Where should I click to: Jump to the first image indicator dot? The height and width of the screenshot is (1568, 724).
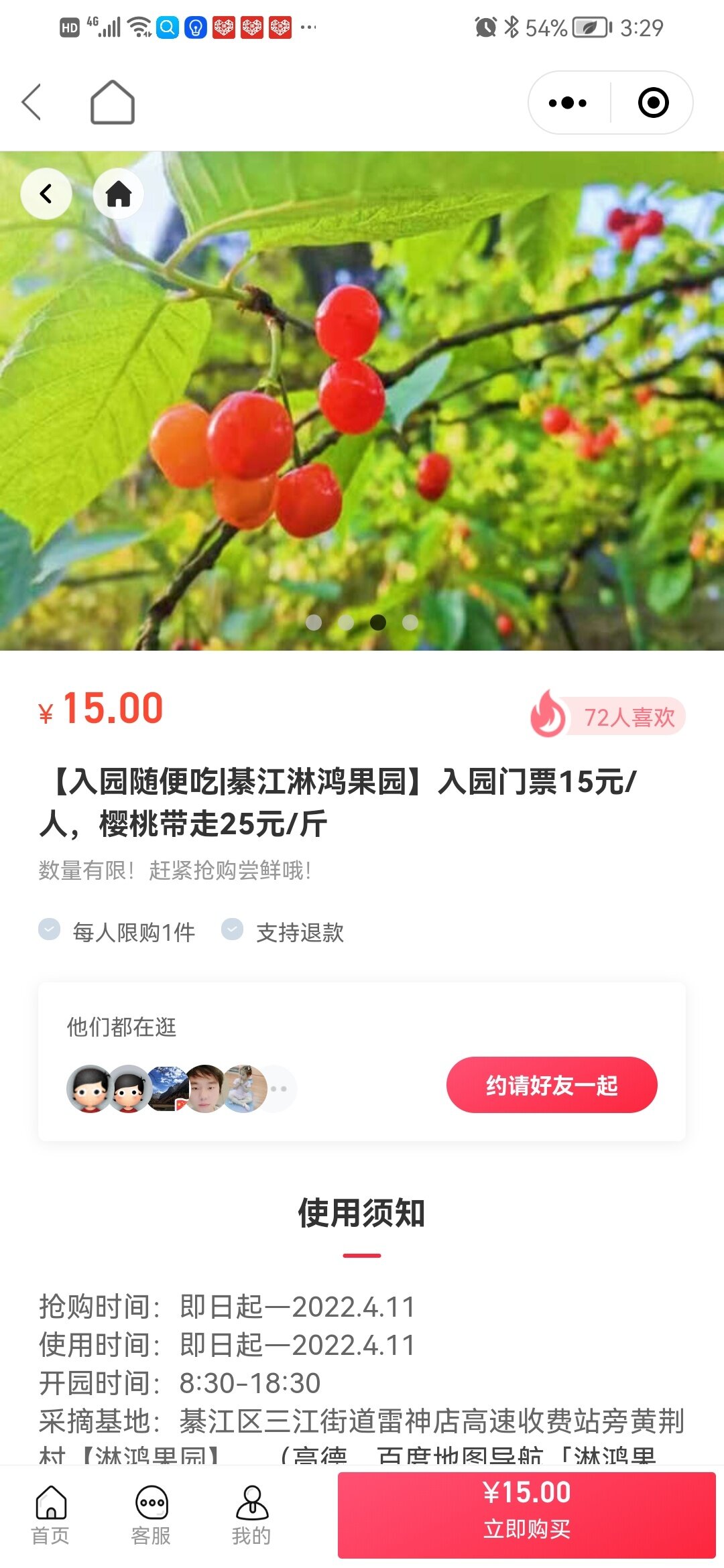tap(313, 623)
